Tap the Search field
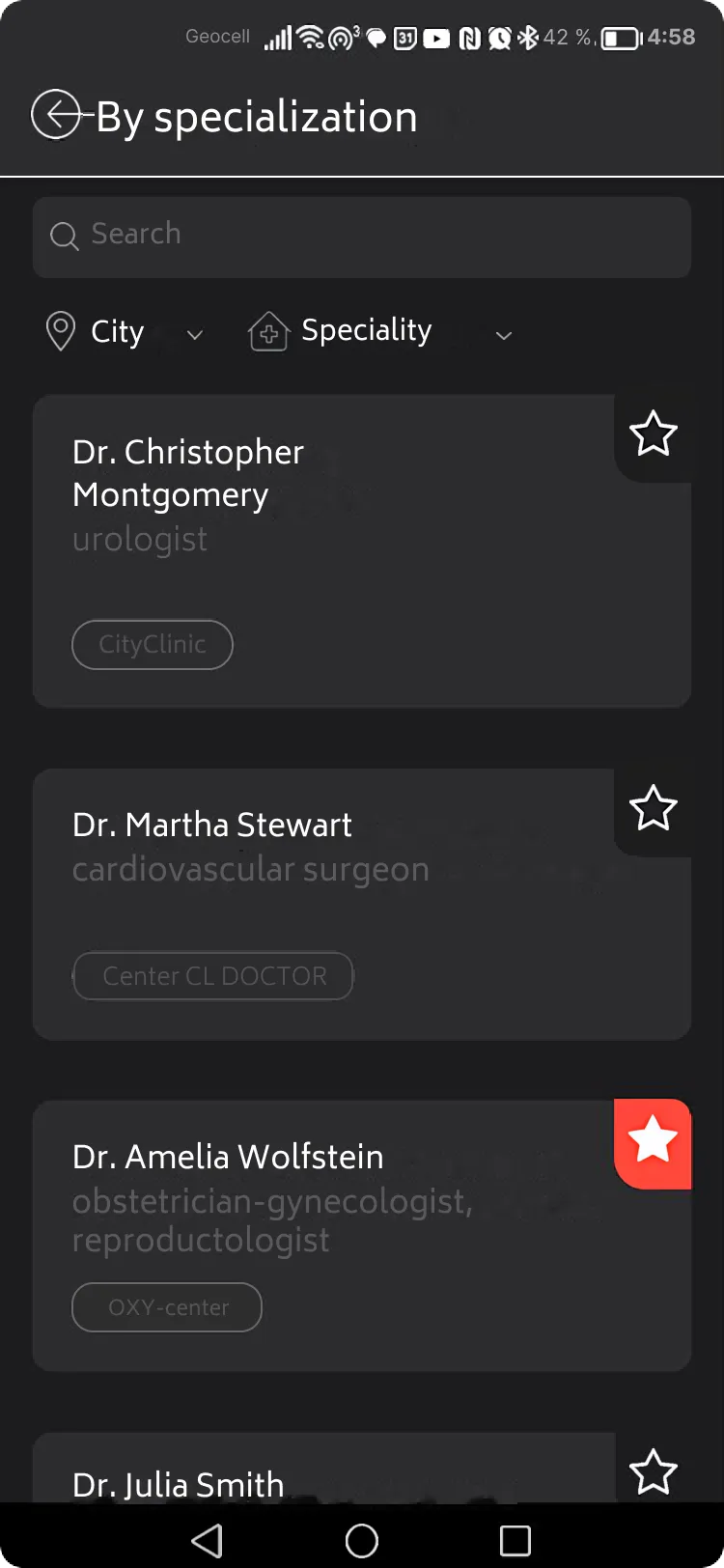Image resolution: width=724 pixels, height=1568 pixels. point(362,237)
